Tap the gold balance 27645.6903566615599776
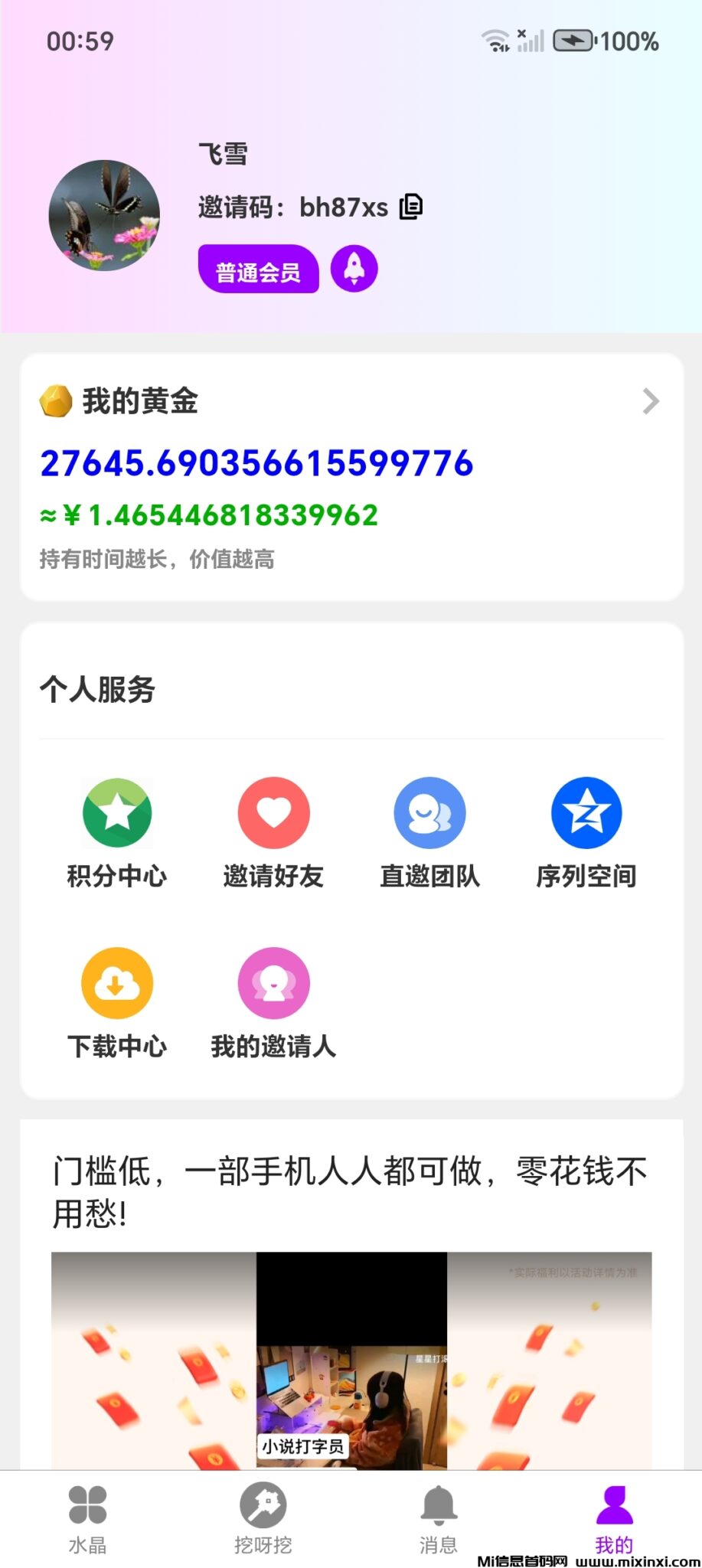This screenshot has height=1568, width=702. click(257, 462)
